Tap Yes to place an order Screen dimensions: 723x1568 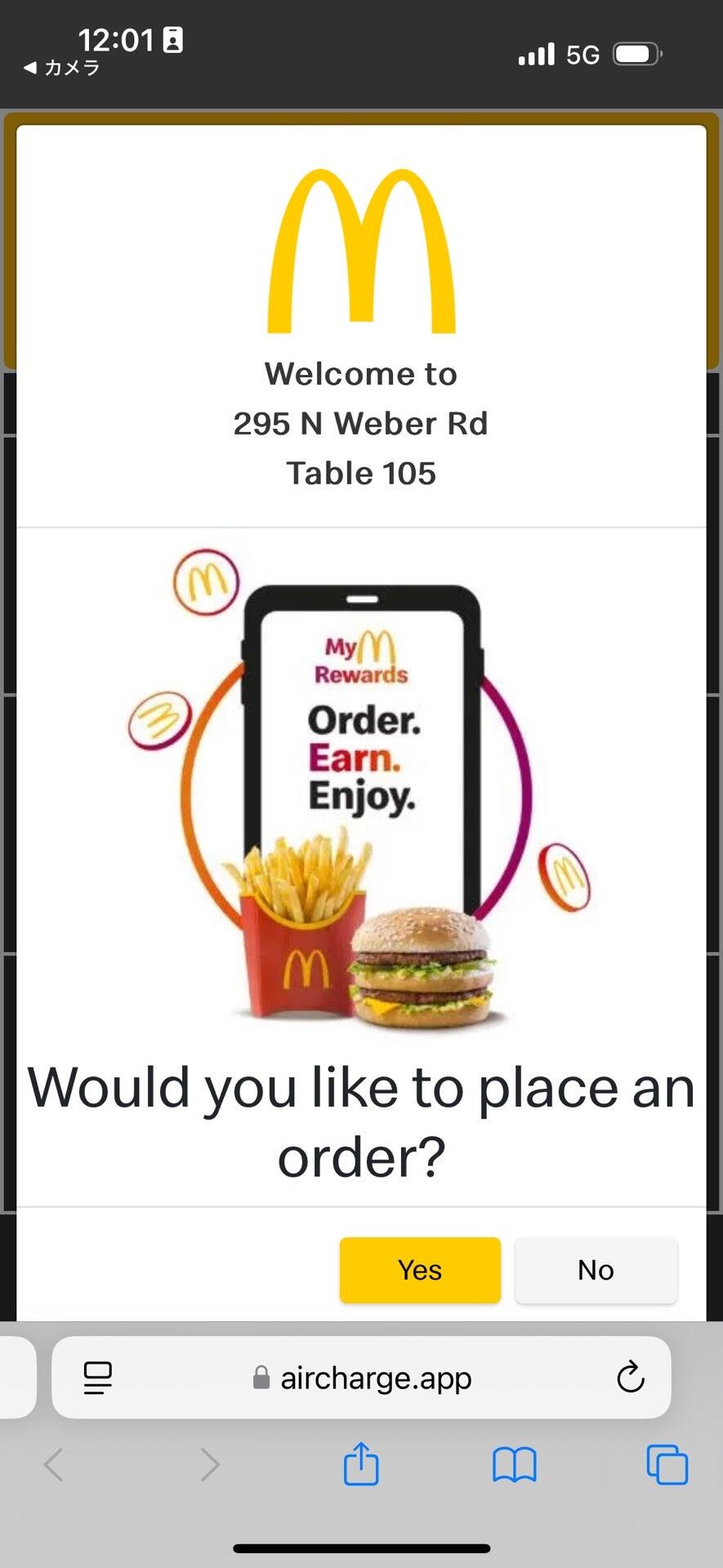[420, 1270]
